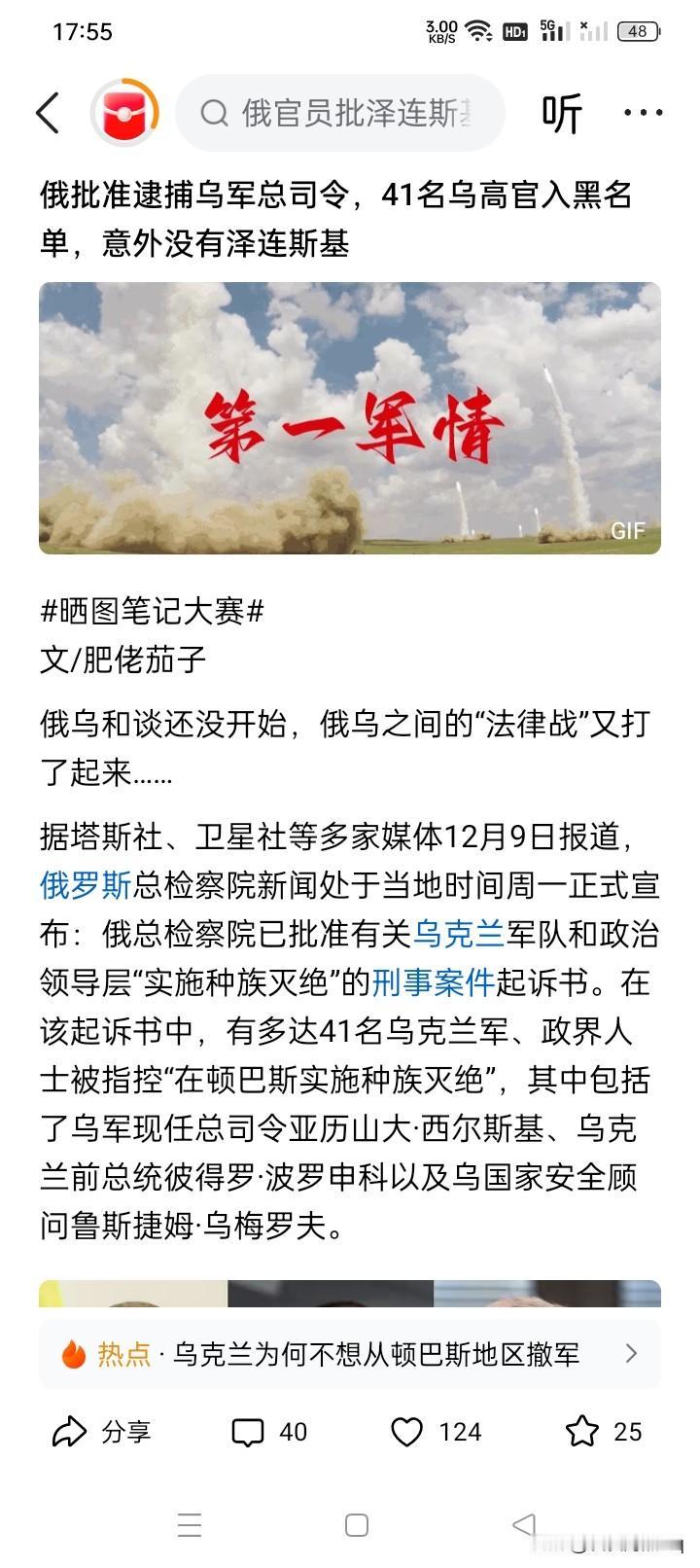
Task: Like the article with the heart toggle
Action: [408, 1431]
